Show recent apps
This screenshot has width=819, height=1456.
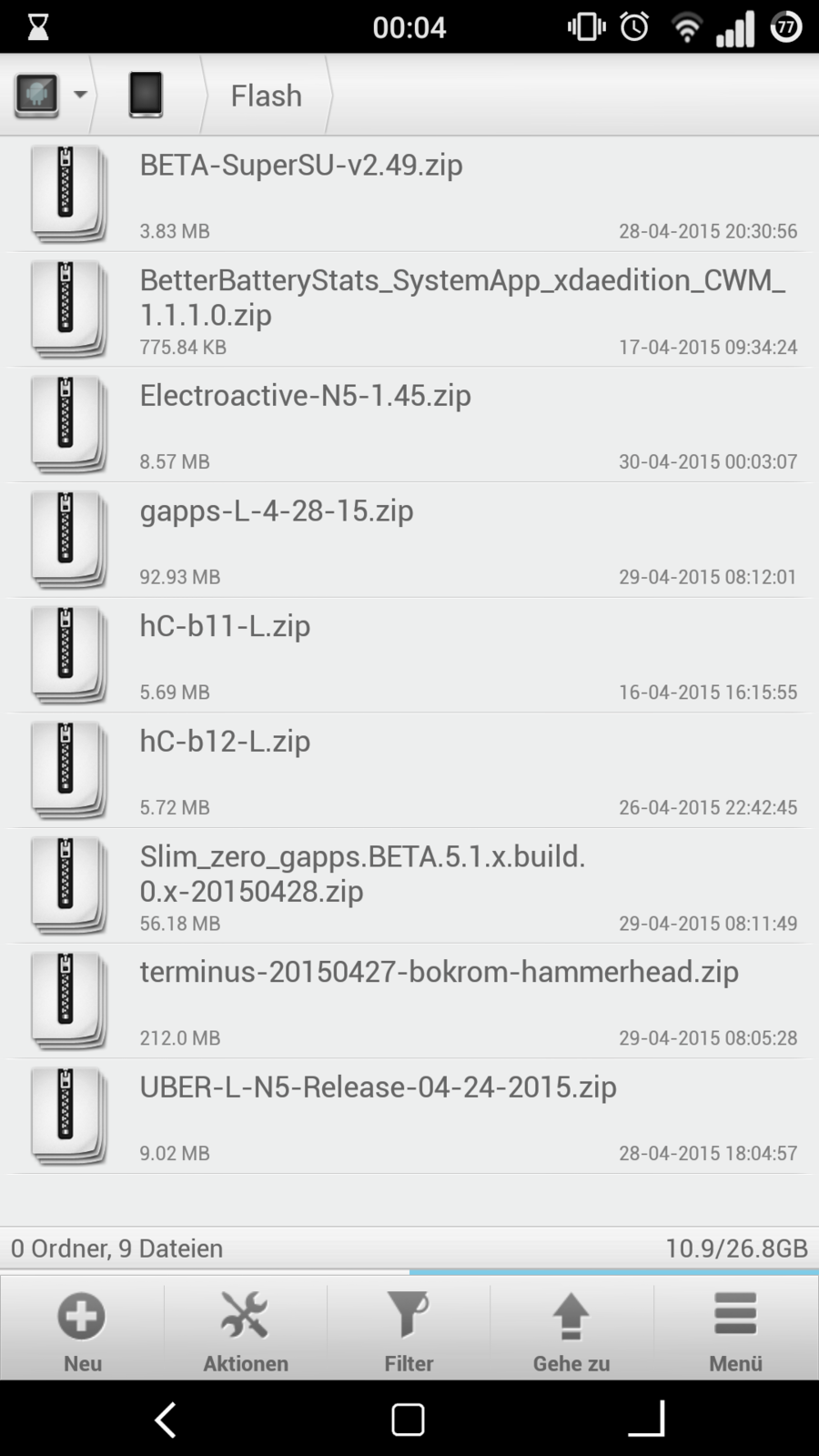(x=646, y=1420)
